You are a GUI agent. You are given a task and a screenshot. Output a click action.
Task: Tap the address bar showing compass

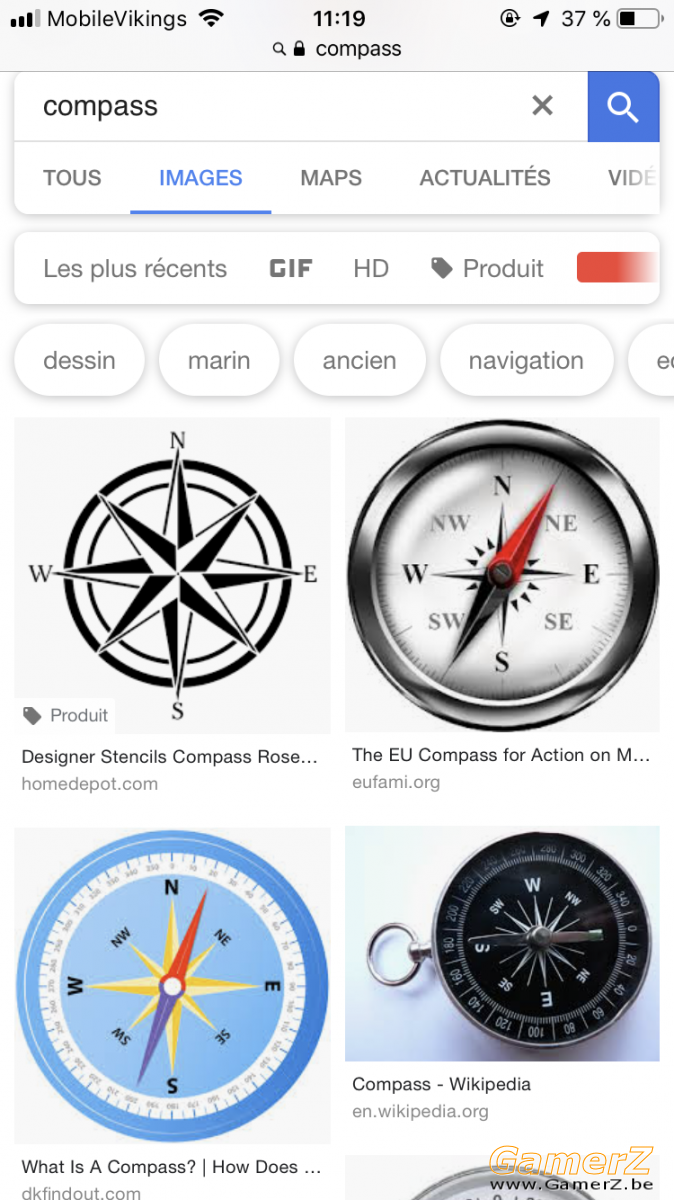(337, 49)
